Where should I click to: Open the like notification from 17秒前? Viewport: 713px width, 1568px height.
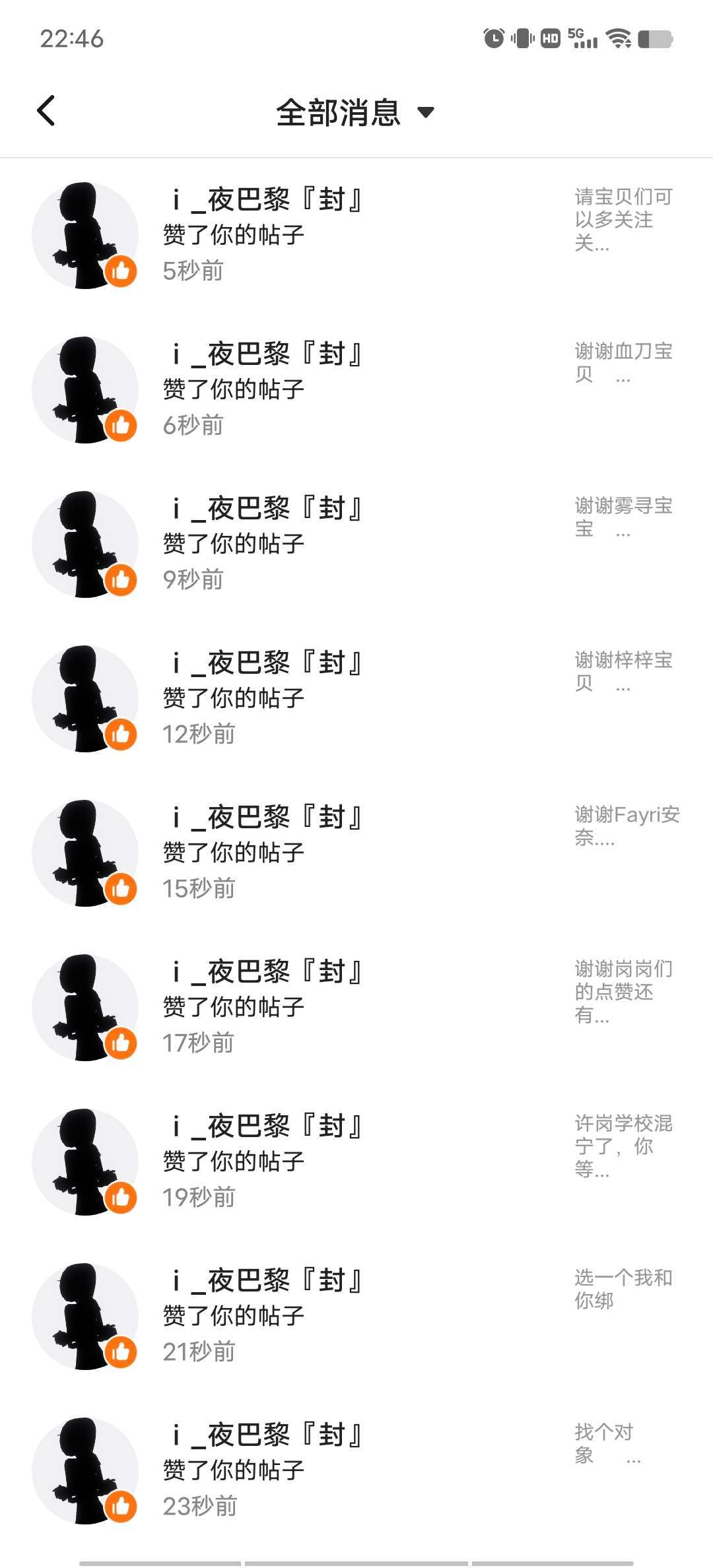click(x=356, y=1007)
